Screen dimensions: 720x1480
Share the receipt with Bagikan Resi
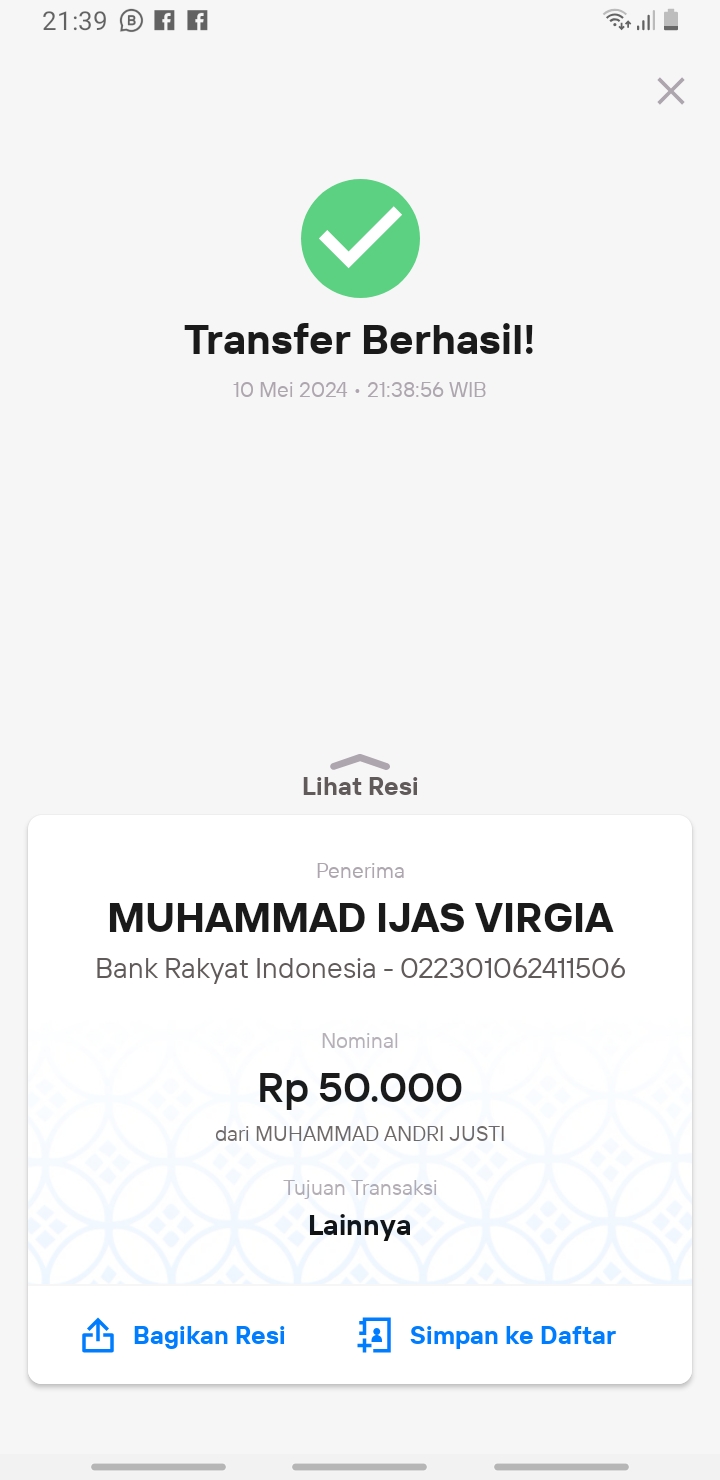184,1335
